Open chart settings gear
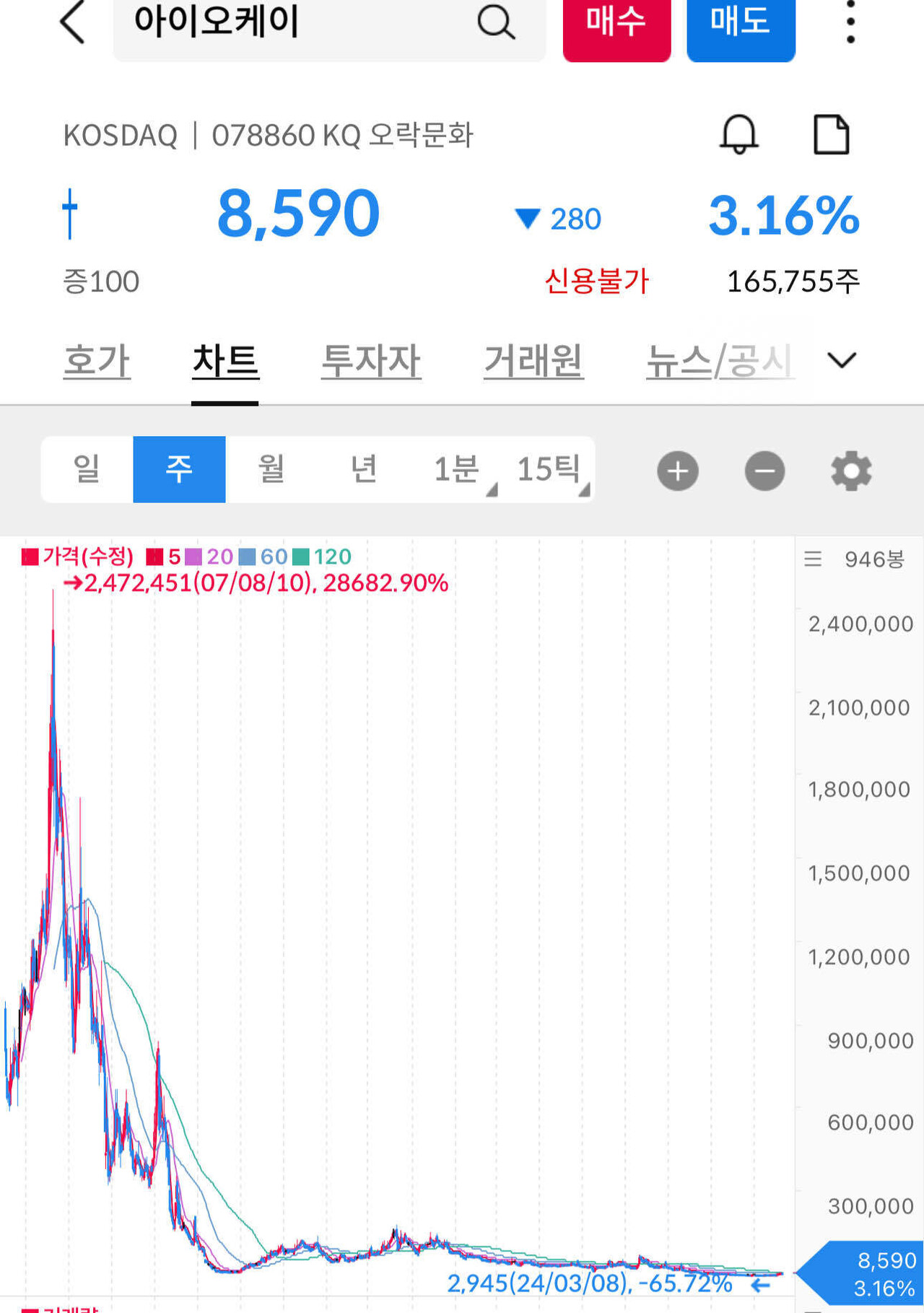Image resolution: width=924 pixels, height=1313 pixels. click(x=851, y=471)
